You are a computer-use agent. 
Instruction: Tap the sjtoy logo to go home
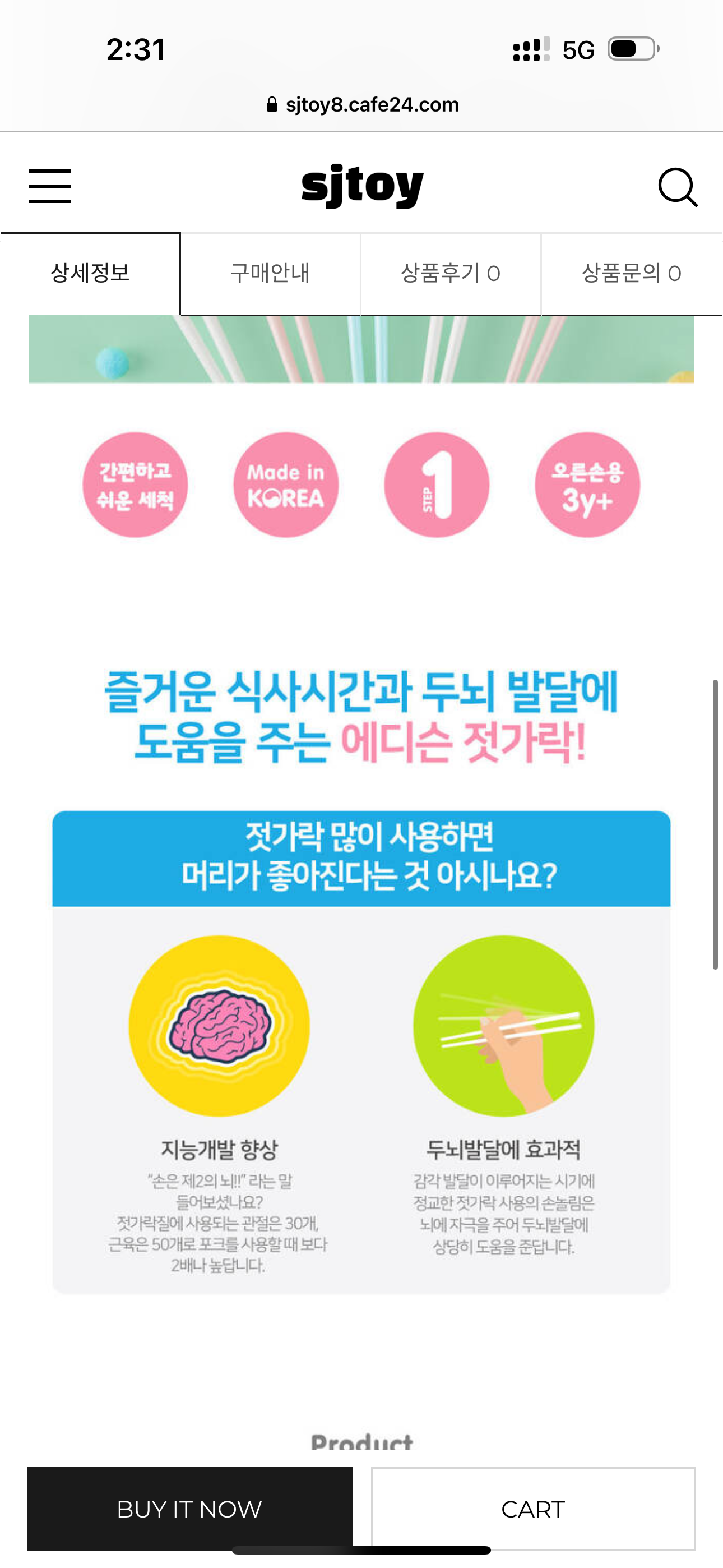pyautogui.click(x=362, y=185)
